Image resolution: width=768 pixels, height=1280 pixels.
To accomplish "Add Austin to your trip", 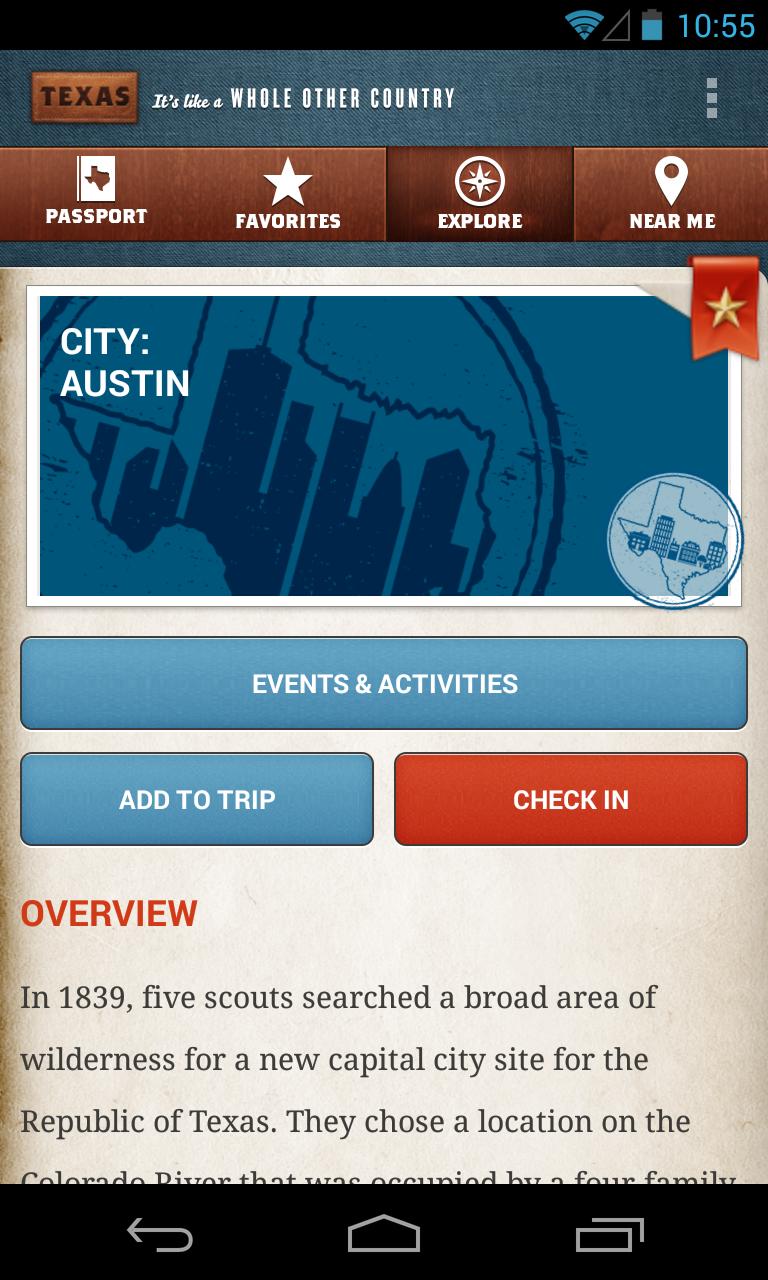I will (x=196, y=799).
